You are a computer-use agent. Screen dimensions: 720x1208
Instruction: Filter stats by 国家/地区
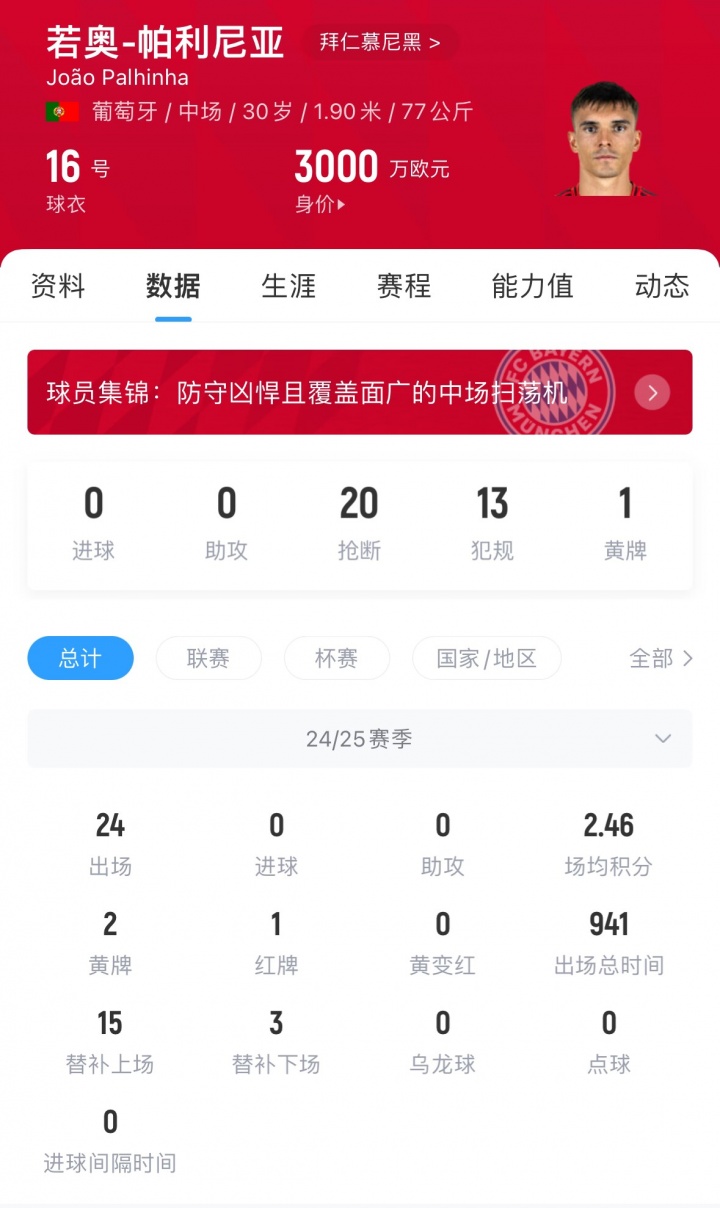pyautogui.click(x=487, y=658)
